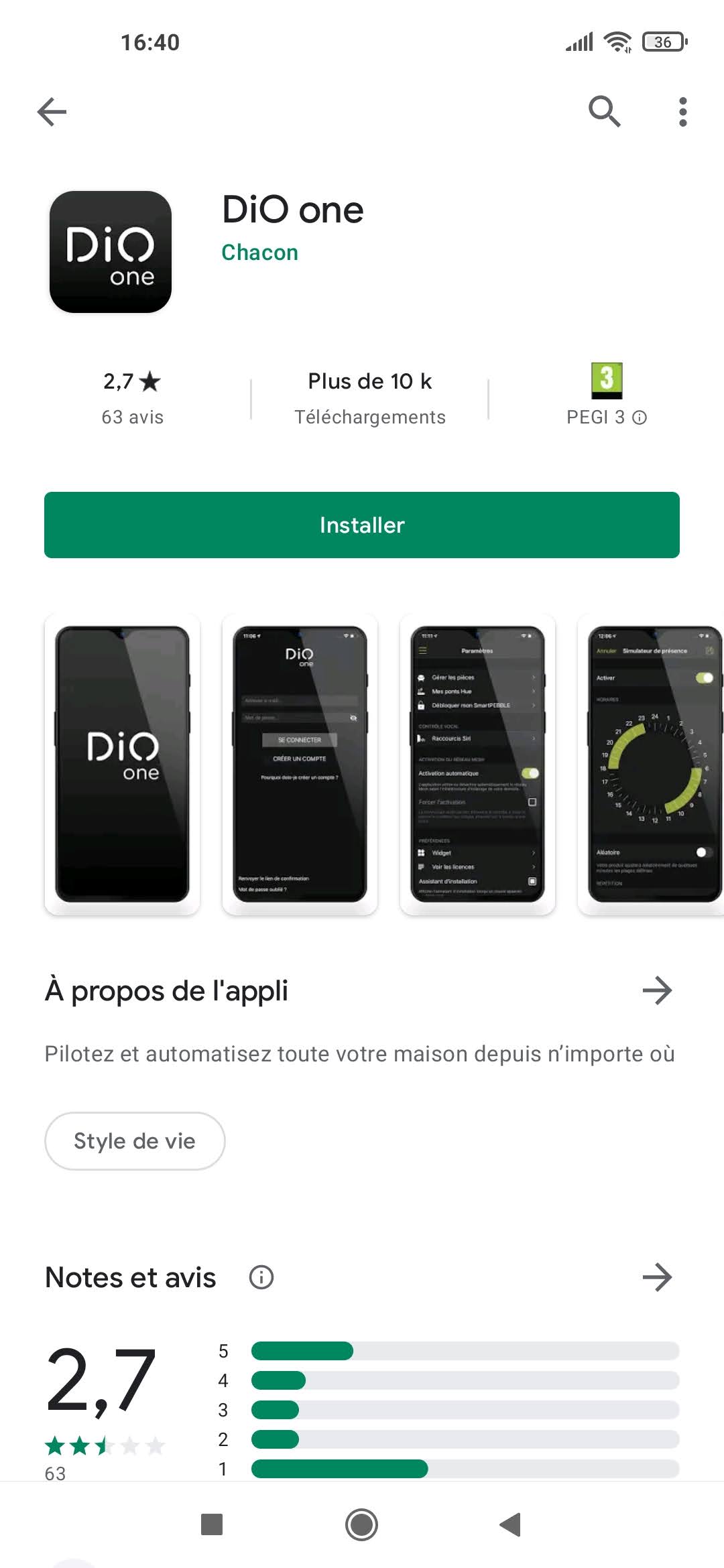Open the DiO one splash screenshot

122,764
